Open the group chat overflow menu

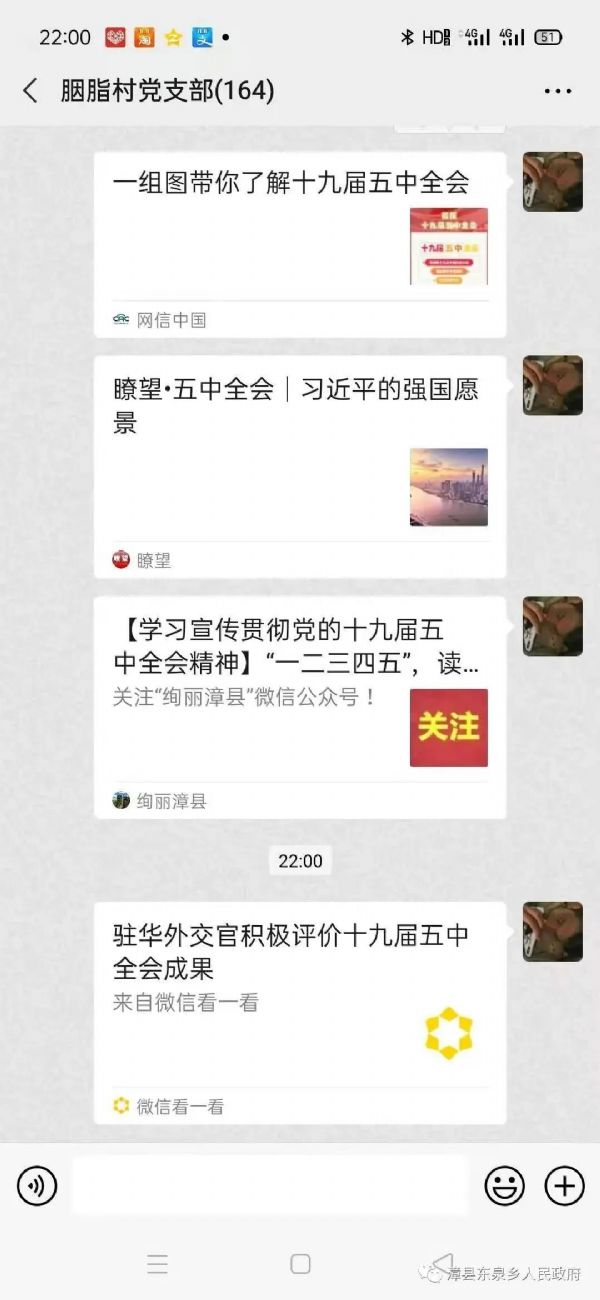[557, 91]
